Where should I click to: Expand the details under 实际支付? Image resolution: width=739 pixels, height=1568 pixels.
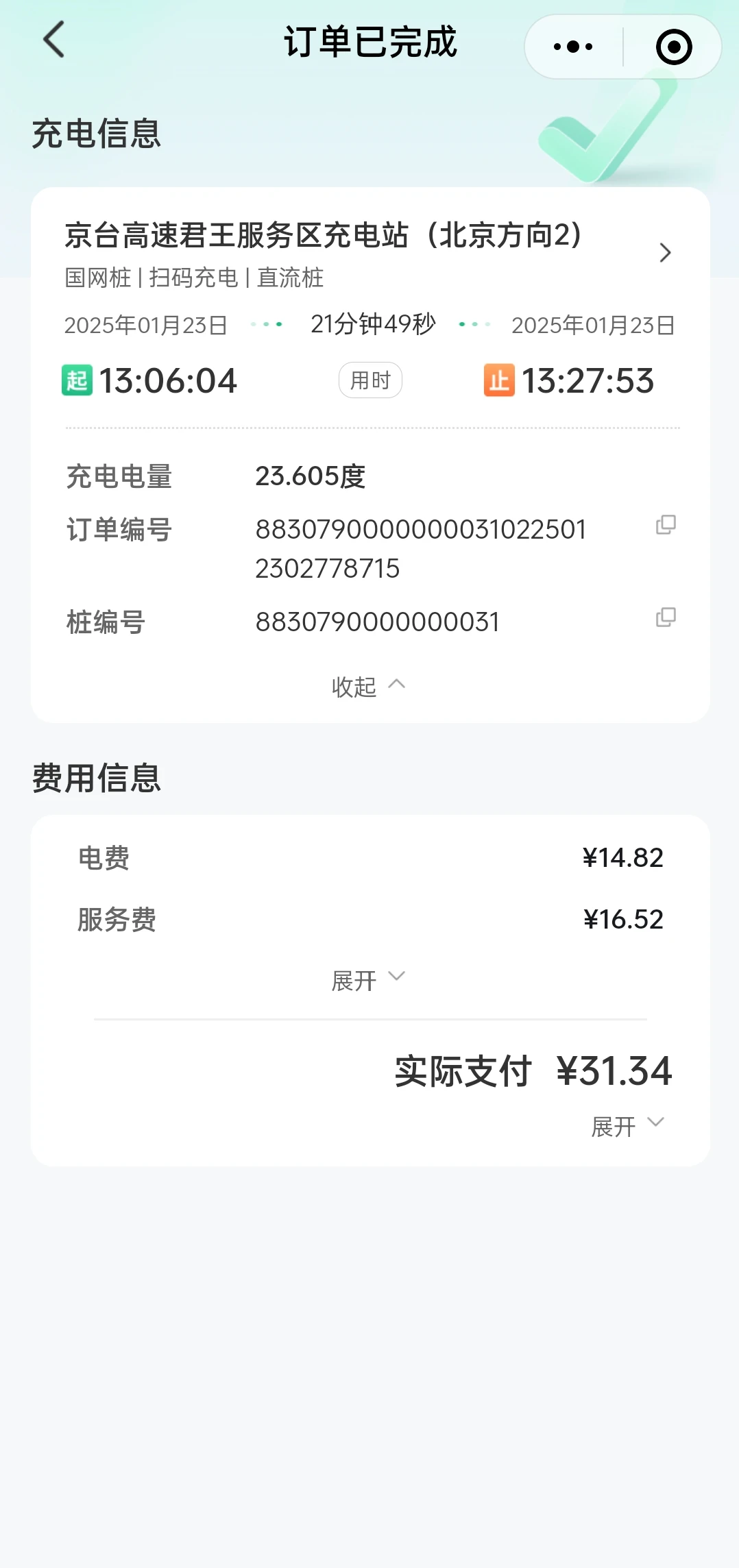point(628,1125)
